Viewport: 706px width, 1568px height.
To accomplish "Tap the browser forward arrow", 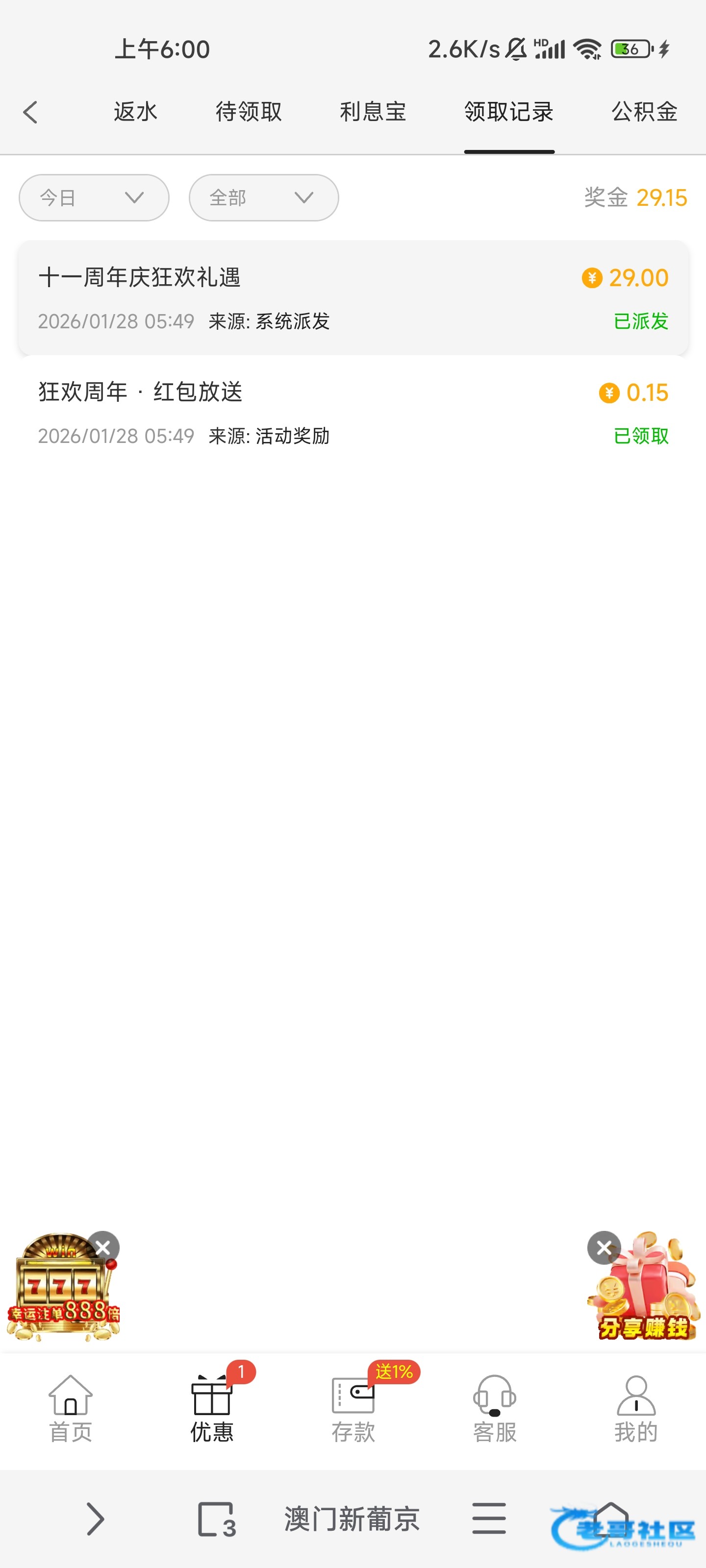I will click(x=95, y=1519).
